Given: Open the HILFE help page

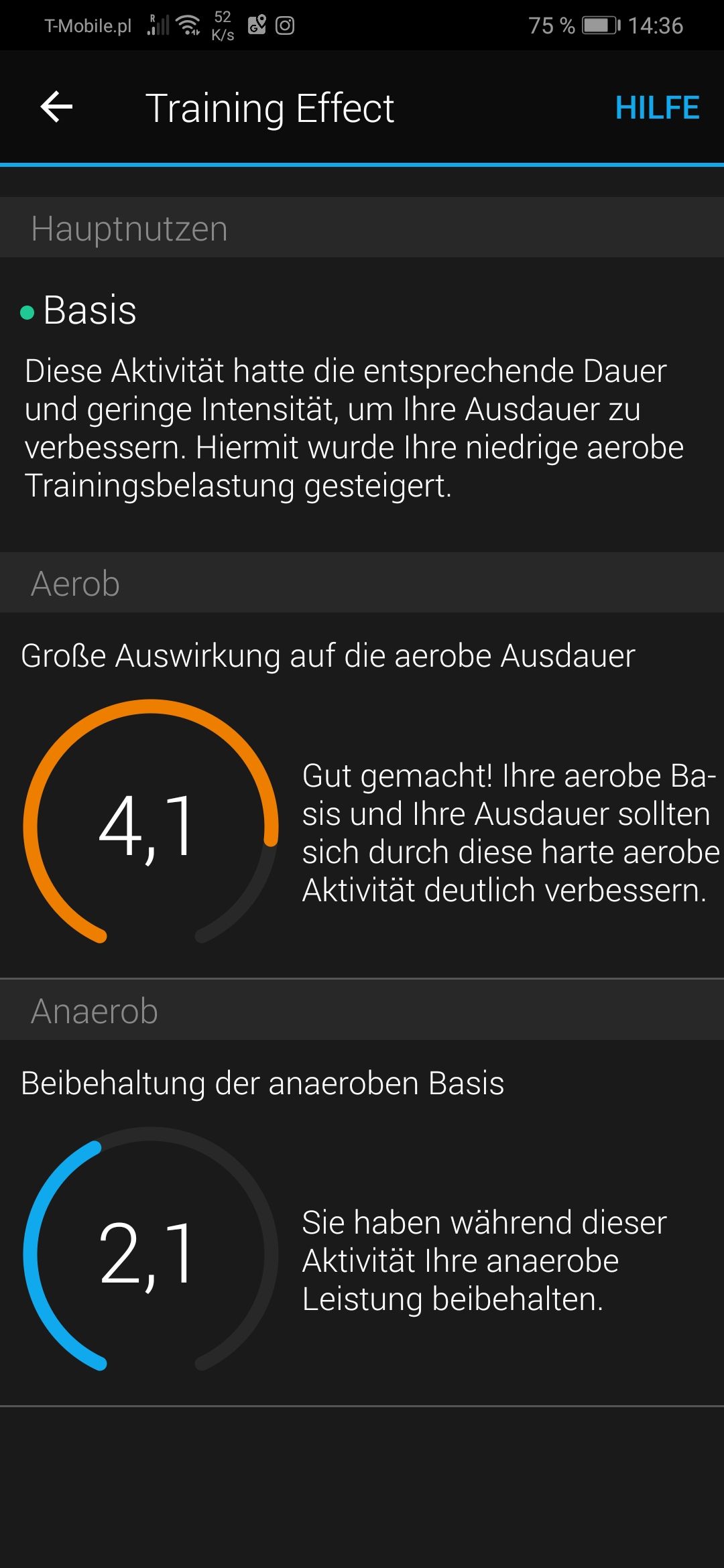Looking at the screenshot, I should point(657,108).
